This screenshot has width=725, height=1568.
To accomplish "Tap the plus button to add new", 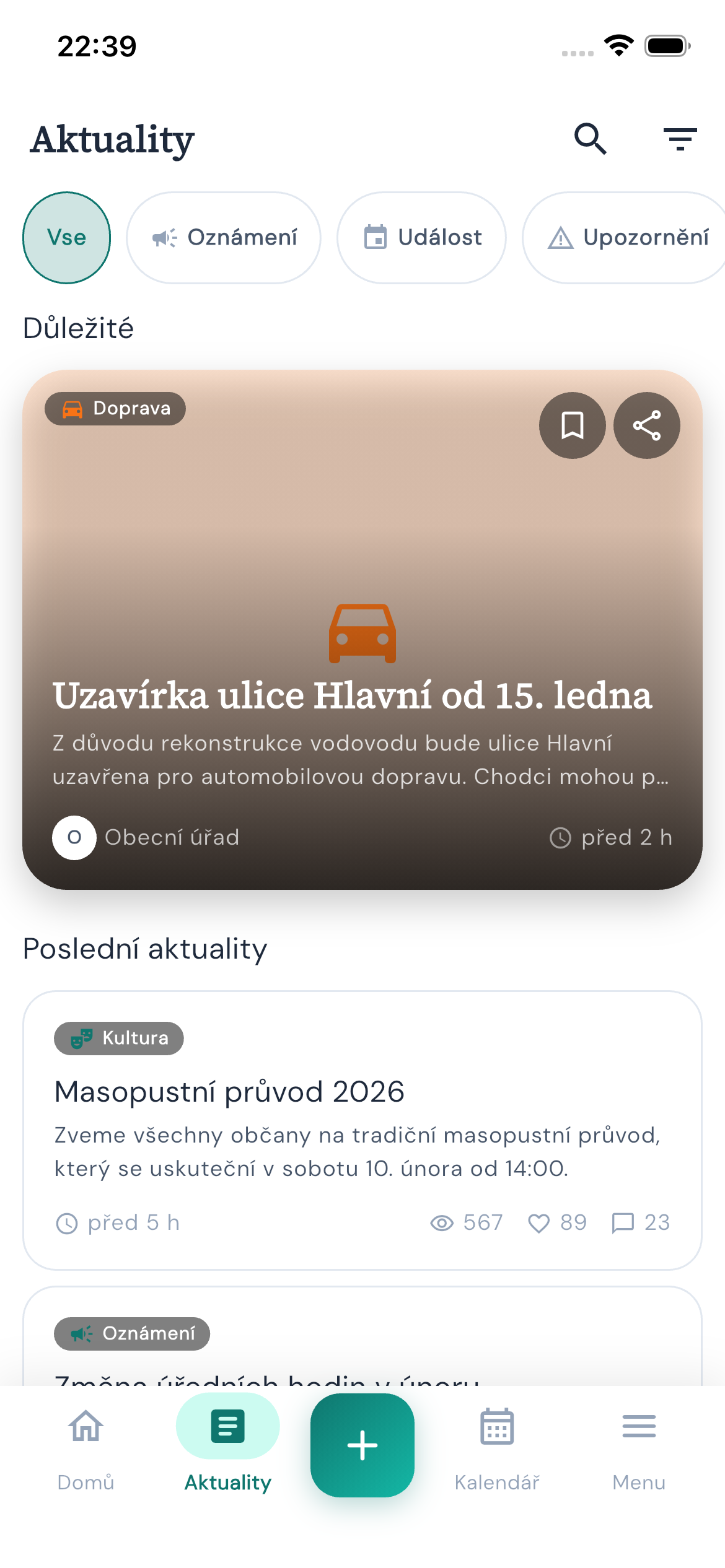I will coord(362,1445).
